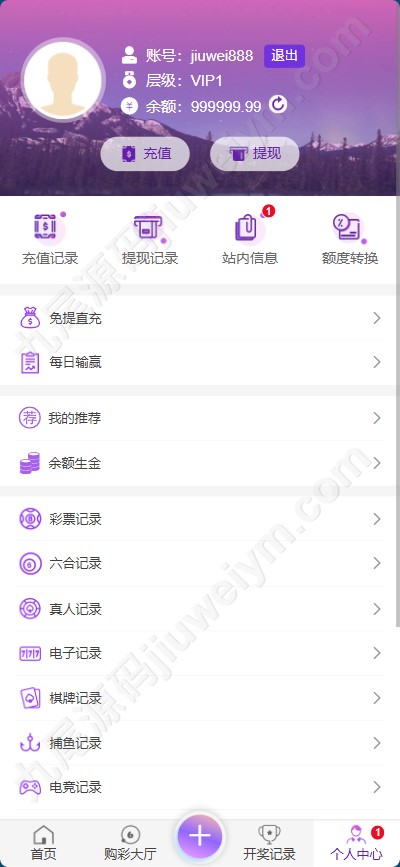Switch to the 首页 home tab
Image resolution: width=400 pixels, height=867 pixels.
click(44, 843)
